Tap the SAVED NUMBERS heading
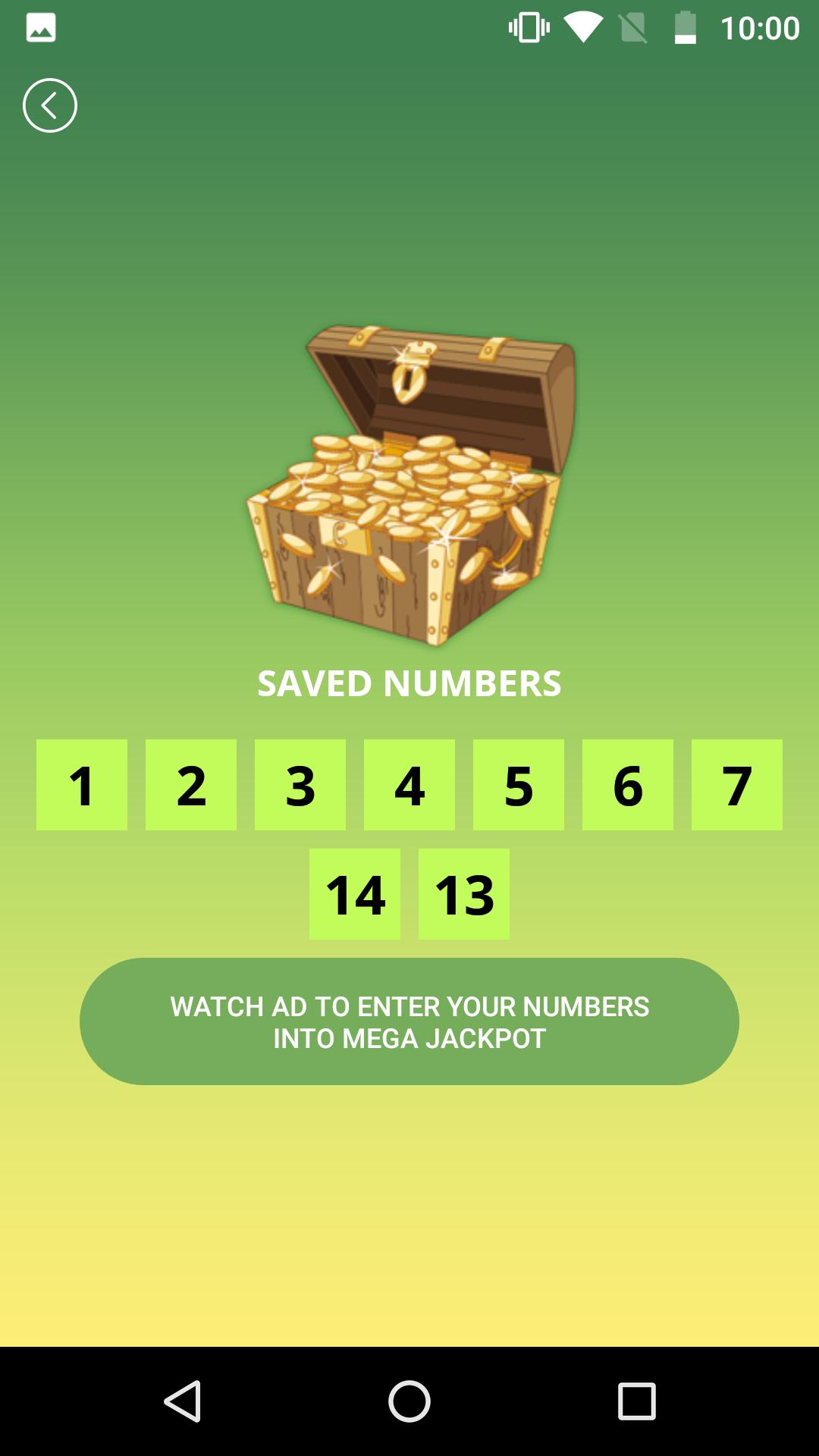The image size is (819, 1456). point(409,683)
